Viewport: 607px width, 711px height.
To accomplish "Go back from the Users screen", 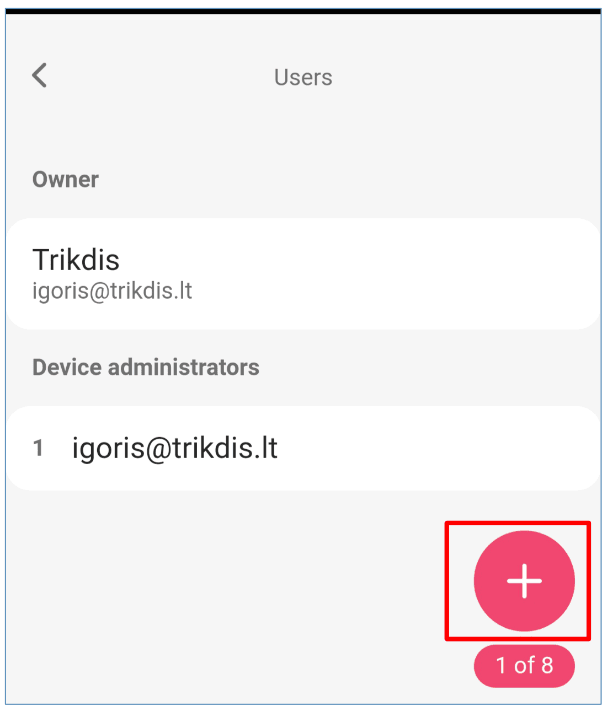I will 40,76.
